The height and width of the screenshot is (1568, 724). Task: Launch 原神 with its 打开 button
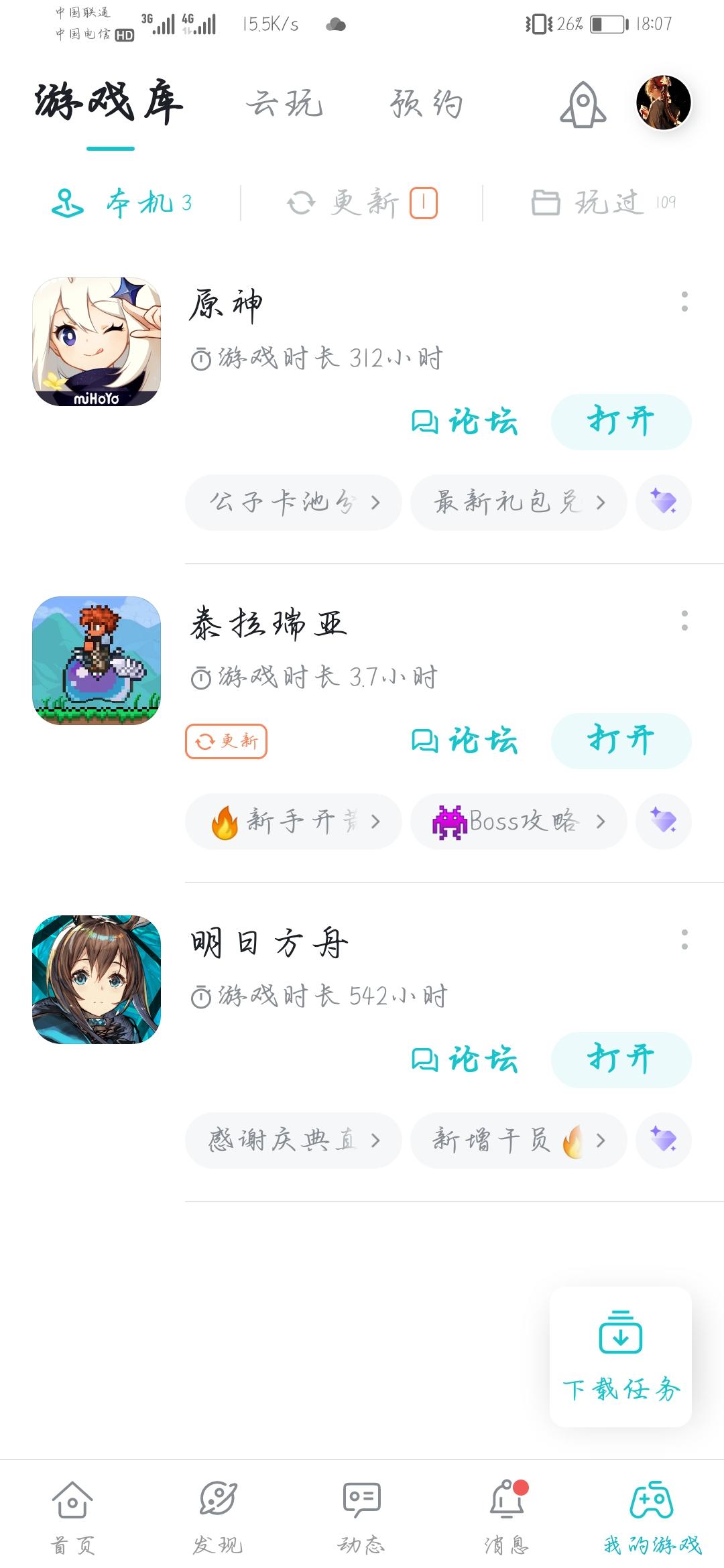point(621,422)
